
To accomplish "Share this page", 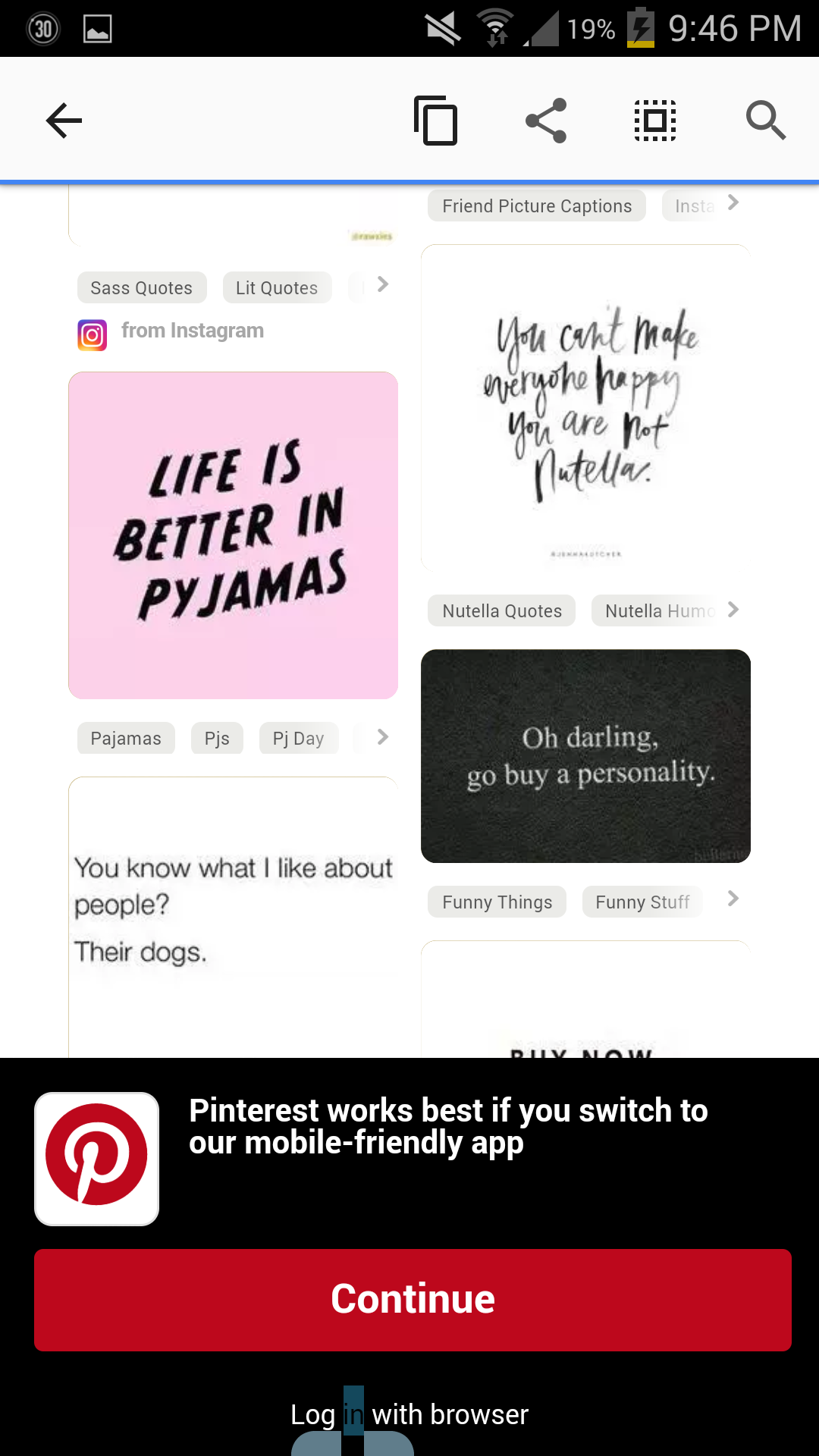I will 546,121.
